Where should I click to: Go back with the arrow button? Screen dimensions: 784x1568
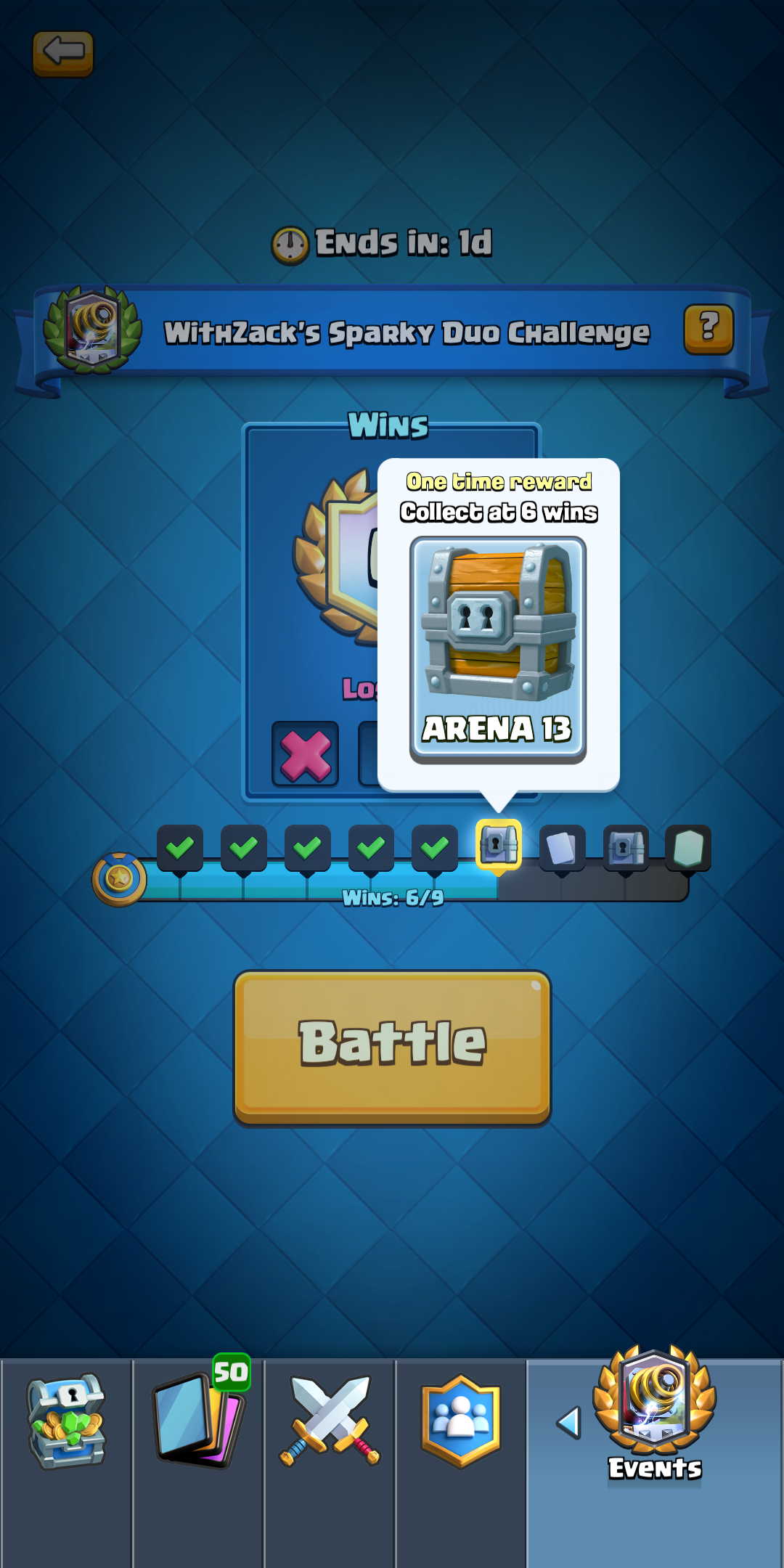(63, 53)
